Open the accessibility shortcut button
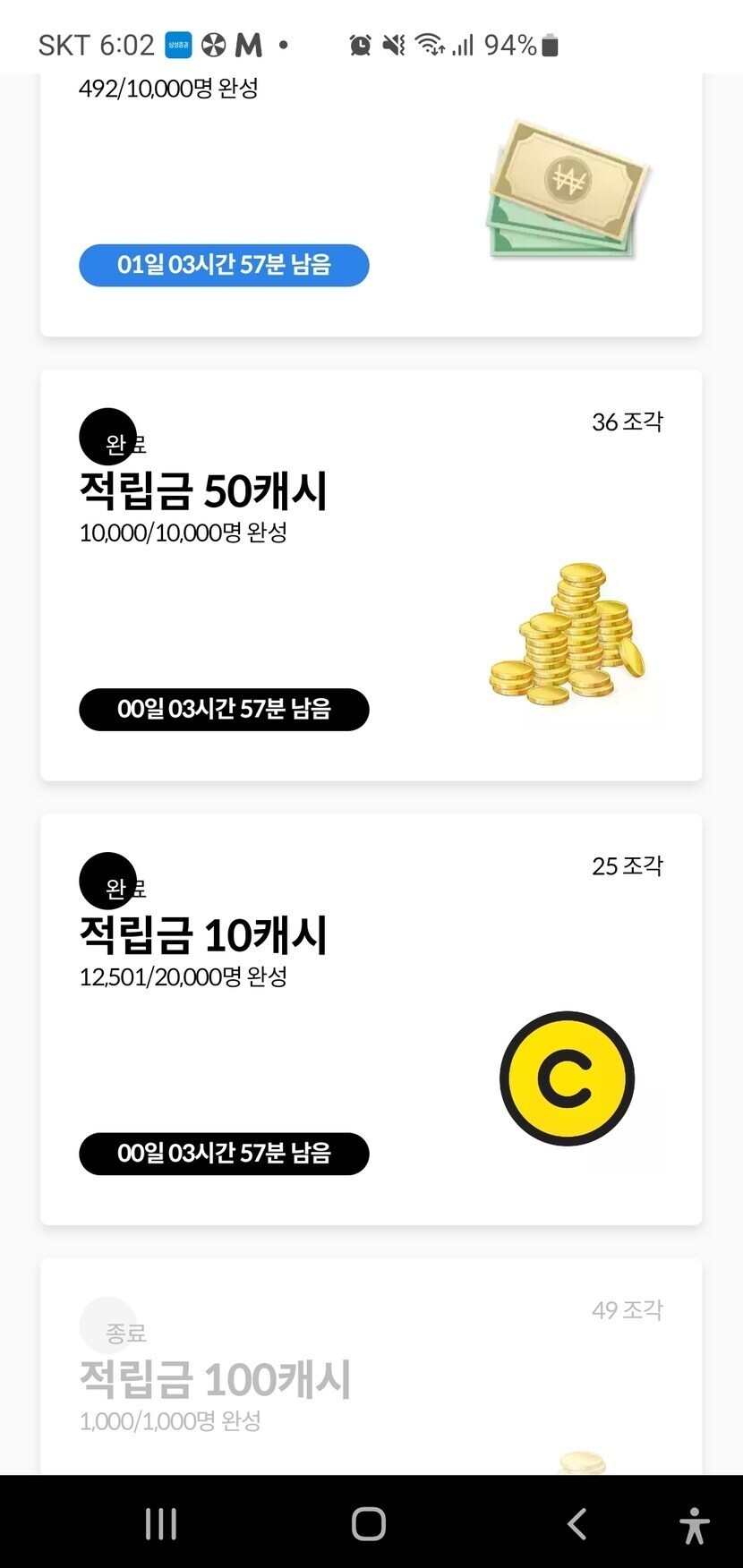 tap(694, 1524)
